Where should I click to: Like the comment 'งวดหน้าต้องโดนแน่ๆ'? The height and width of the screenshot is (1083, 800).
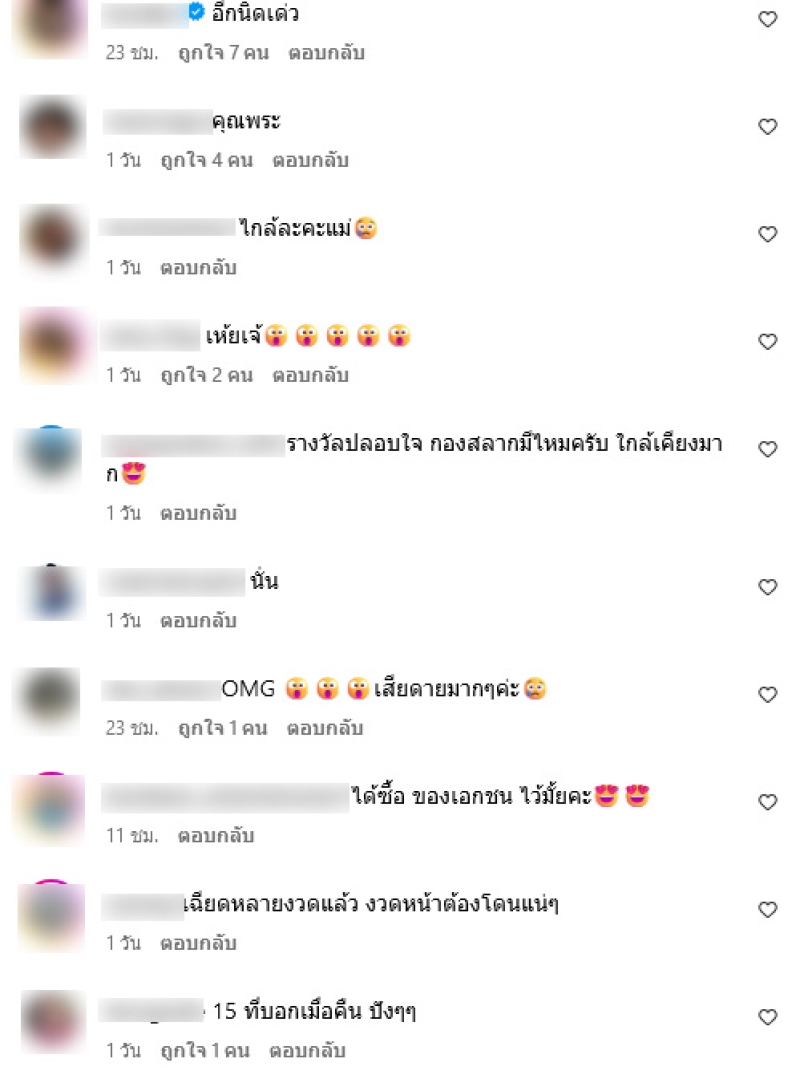coord(767,910)
